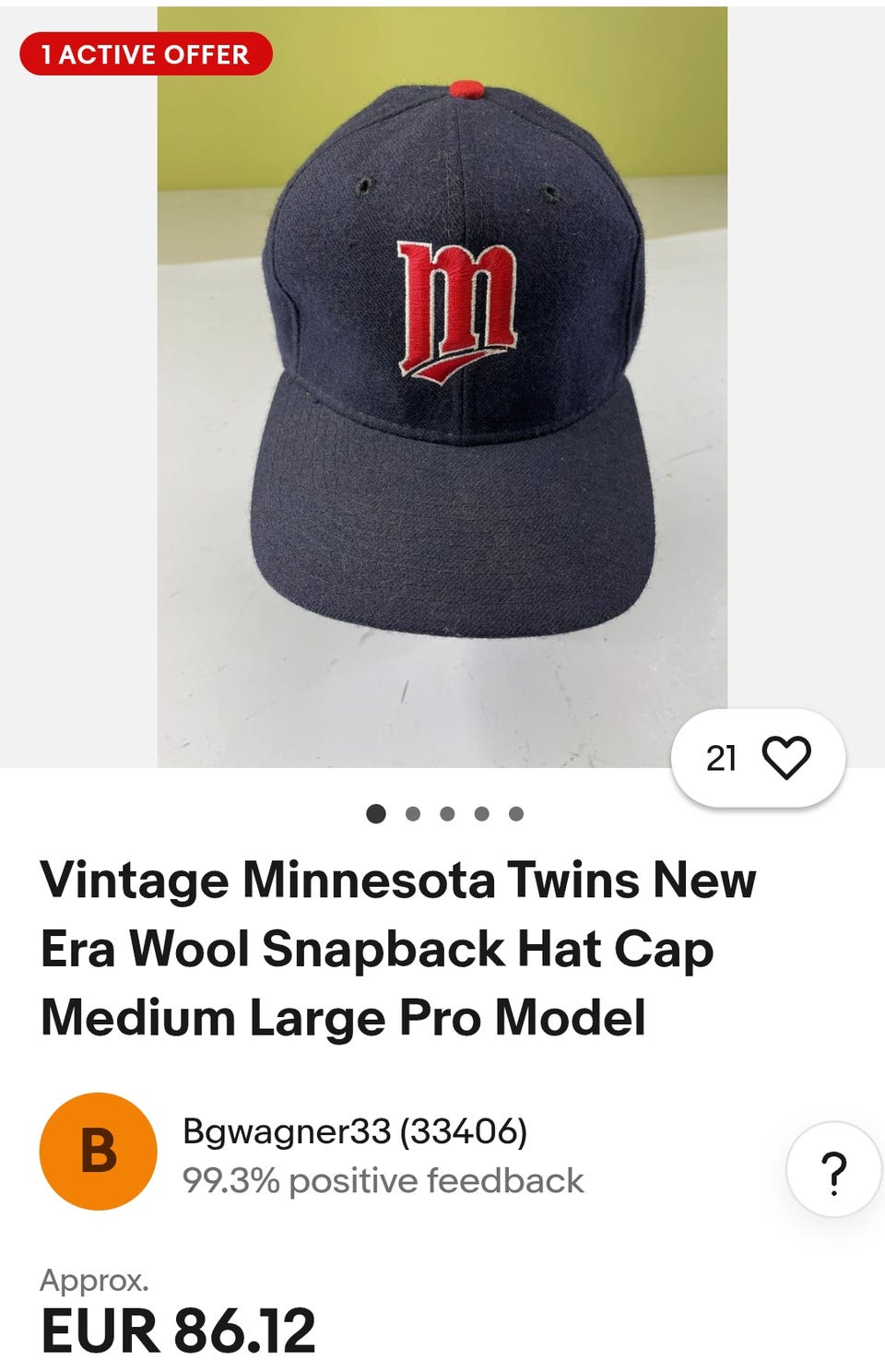Open the Twins hat product photo
Screen dimensions: 885x1372
[x=442, y=387]
